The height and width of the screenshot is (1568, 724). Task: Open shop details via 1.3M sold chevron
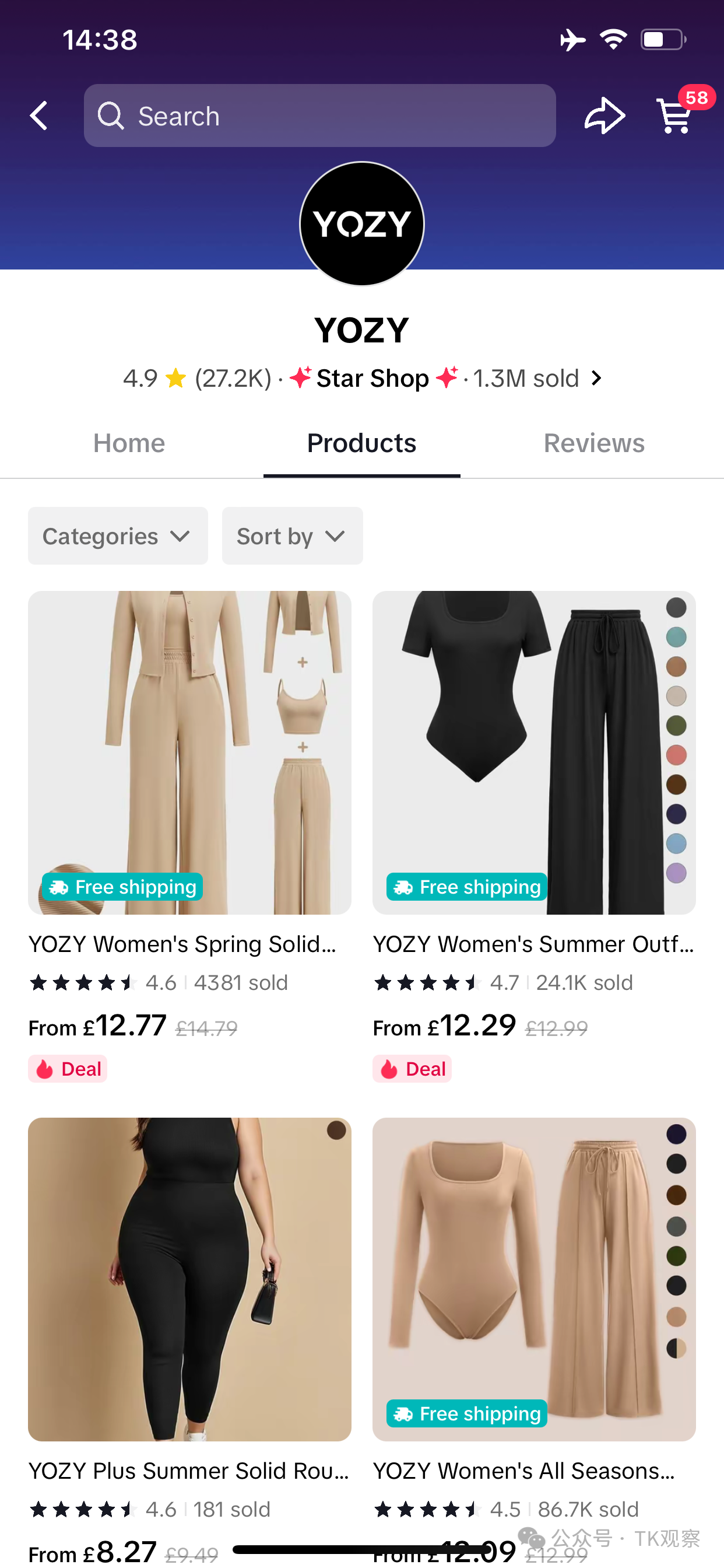596,379
